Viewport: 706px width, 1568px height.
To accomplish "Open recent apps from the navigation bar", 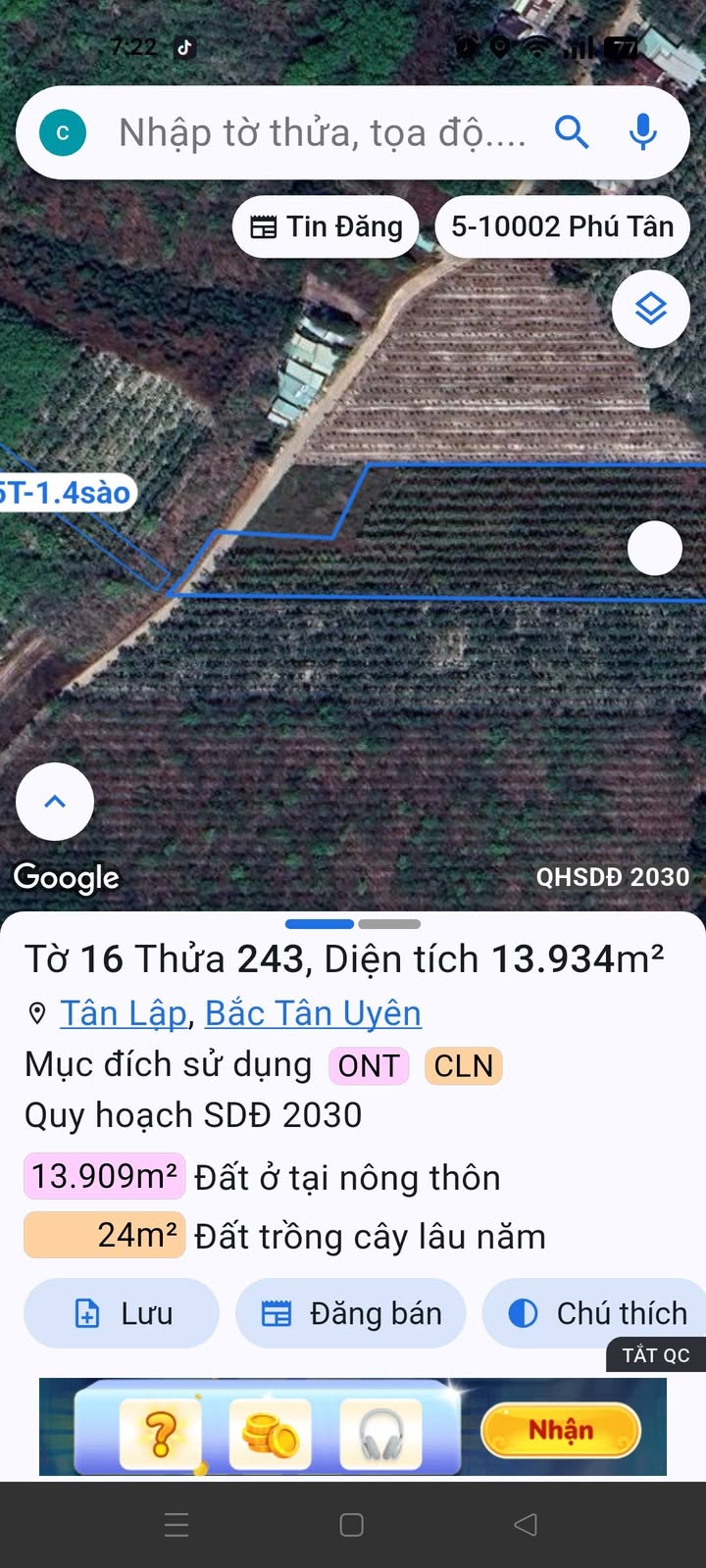I will tap(176, 1524).
